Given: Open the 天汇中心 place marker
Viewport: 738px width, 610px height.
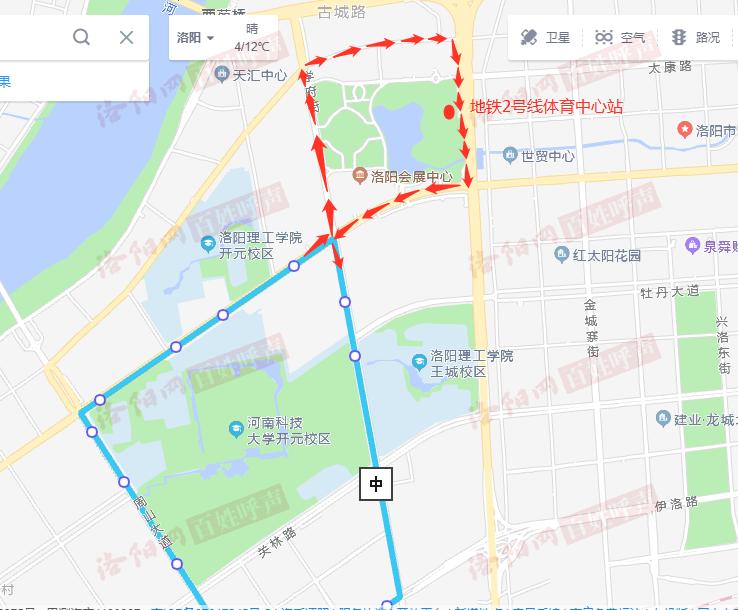Looking at the screenshot, I should pos(220,75).
